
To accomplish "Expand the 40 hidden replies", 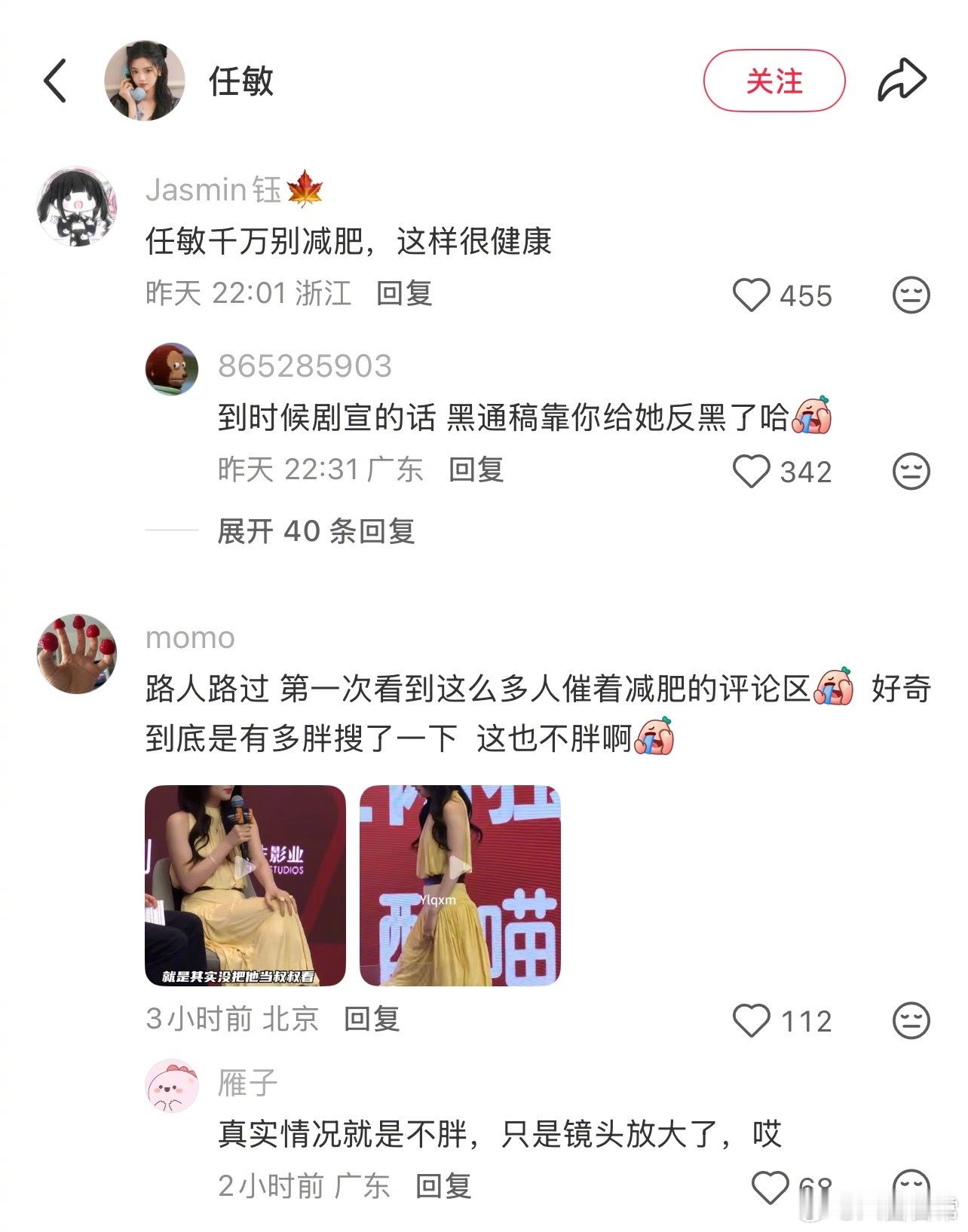I will tap(317, 533).
